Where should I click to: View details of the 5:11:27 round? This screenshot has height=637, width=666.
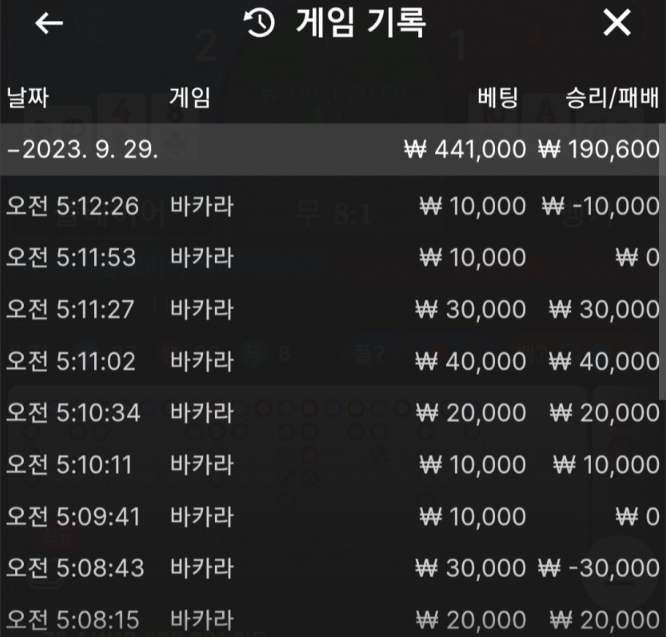pos(333,309)
